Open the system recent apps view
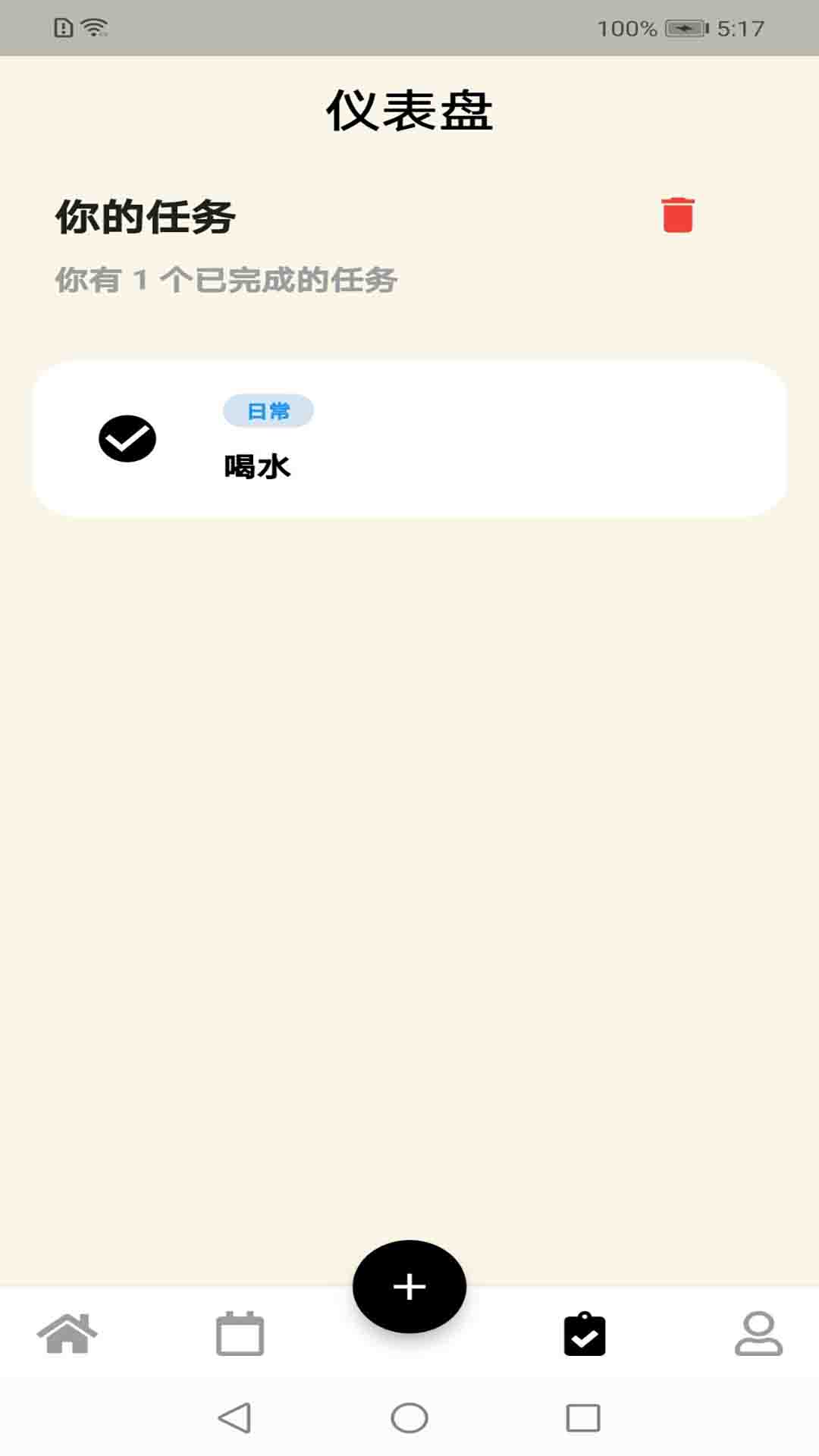819x1456 pixels. click(583, 1417)
